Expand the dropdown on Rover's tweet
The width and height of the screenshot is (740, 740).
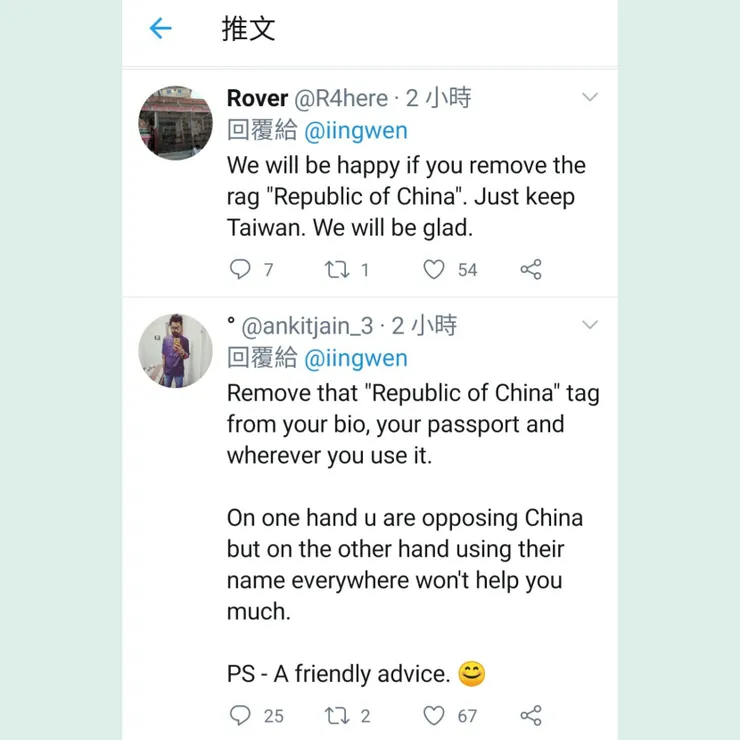590,97
